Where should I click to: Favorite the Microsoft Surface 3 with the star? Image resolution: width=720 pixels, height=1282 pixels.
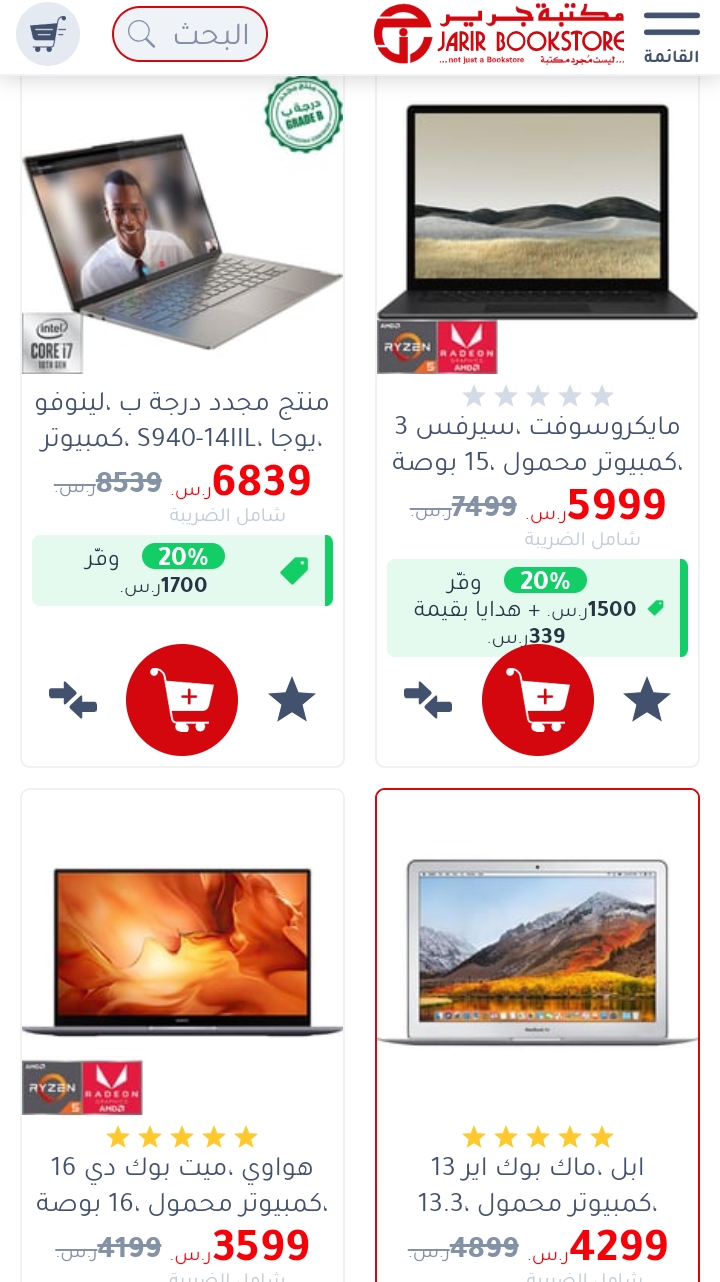[647, 700]
